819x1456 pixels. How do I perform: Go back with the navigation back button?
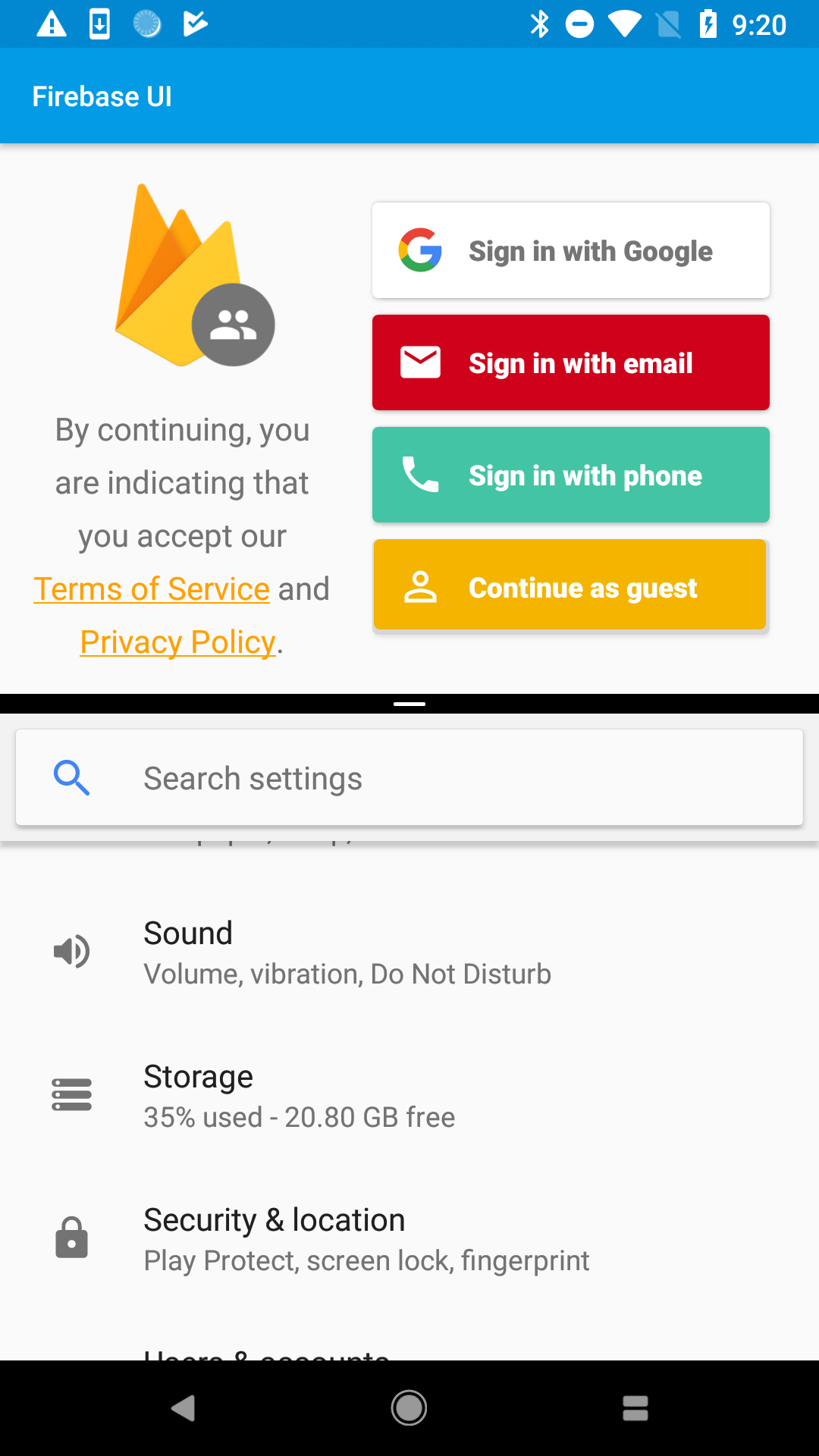click(184, 1408)
